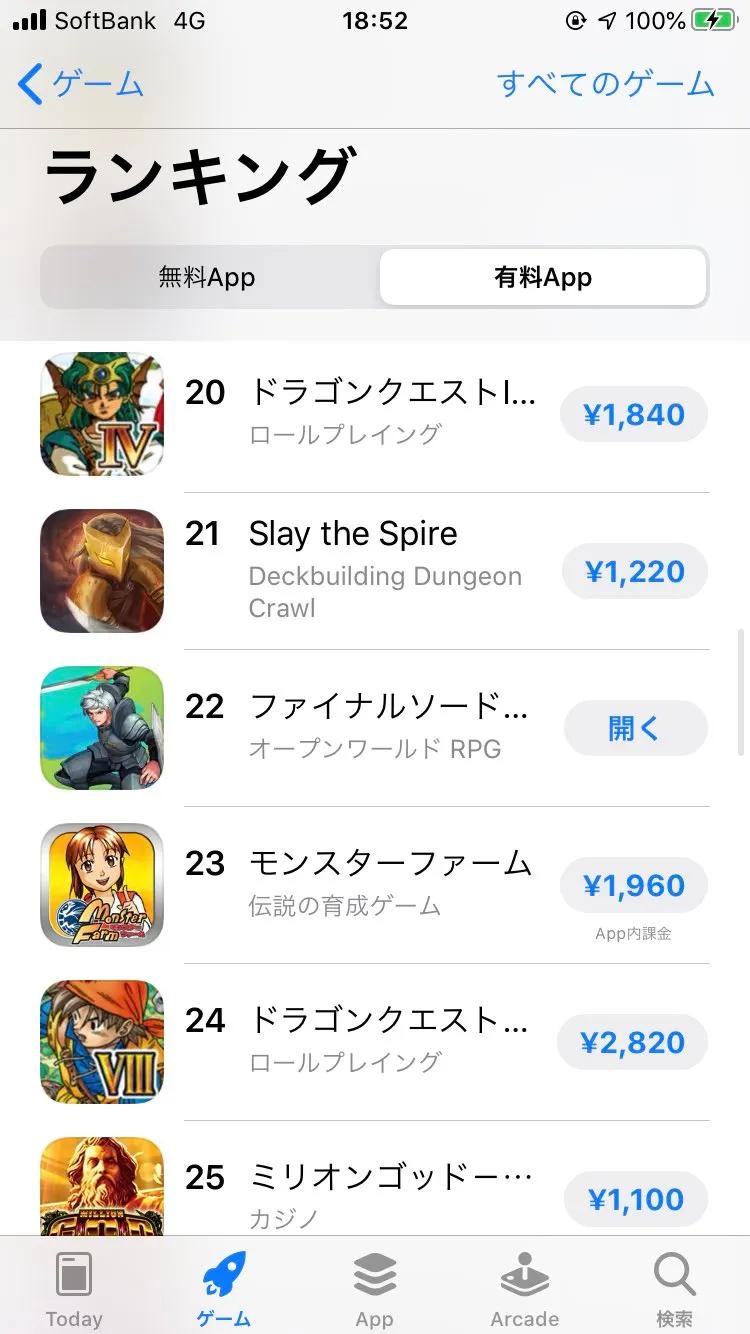The image size is (750, 1334).
Task: Select the Million God casino app icon
Action: [x=101, y=1190]
